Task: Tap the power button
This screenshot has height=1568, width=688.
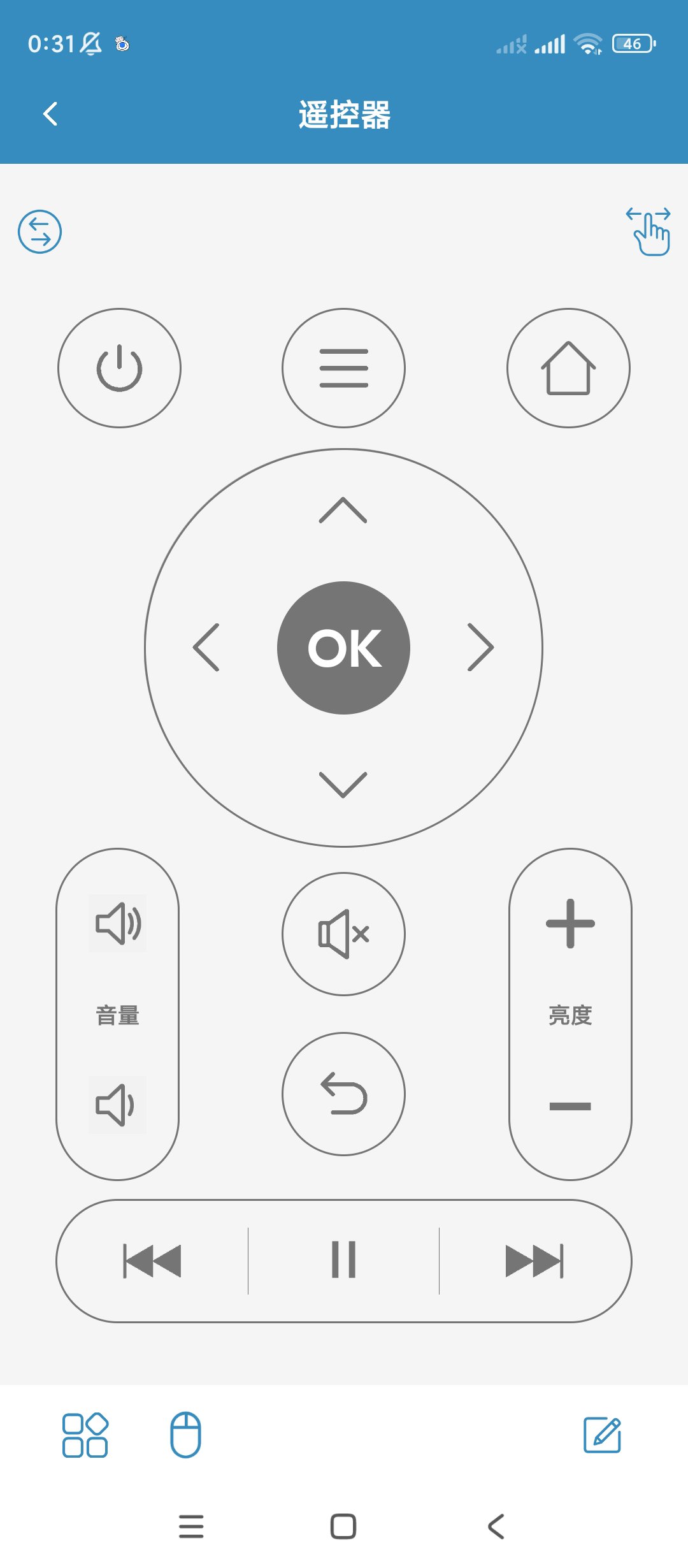Action: tap(119, 368)
